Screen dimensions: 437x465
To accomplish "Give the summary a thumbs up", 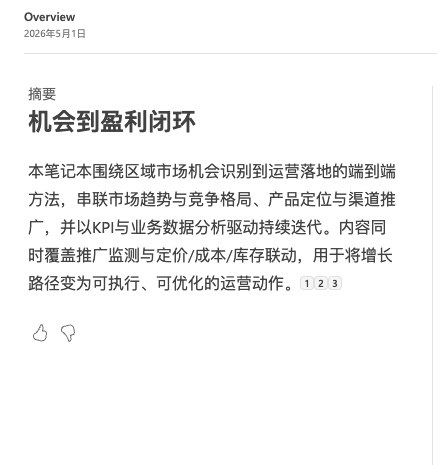I will coord(40,333).
